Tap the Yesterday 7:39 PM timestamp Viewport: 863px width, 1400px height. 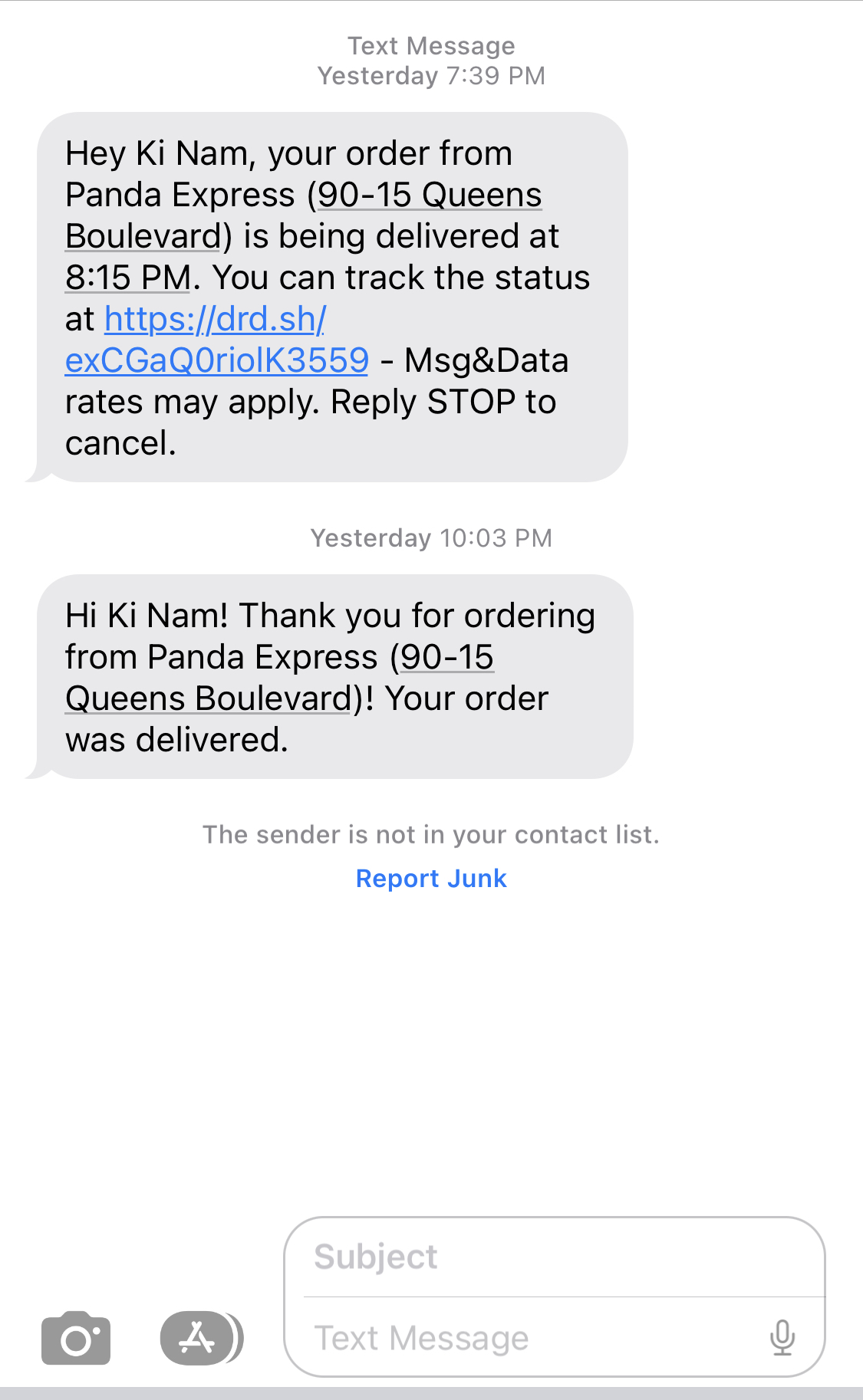[x=431, y=74]
